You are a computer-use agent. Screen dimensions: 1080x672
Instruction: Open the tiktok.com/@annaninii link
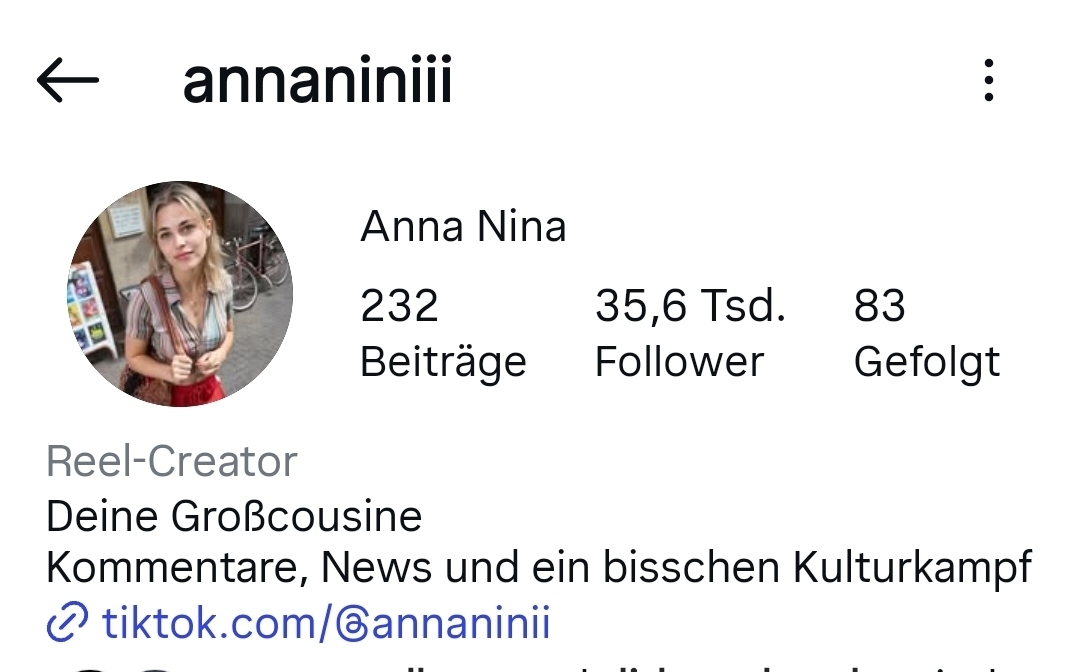325,623
